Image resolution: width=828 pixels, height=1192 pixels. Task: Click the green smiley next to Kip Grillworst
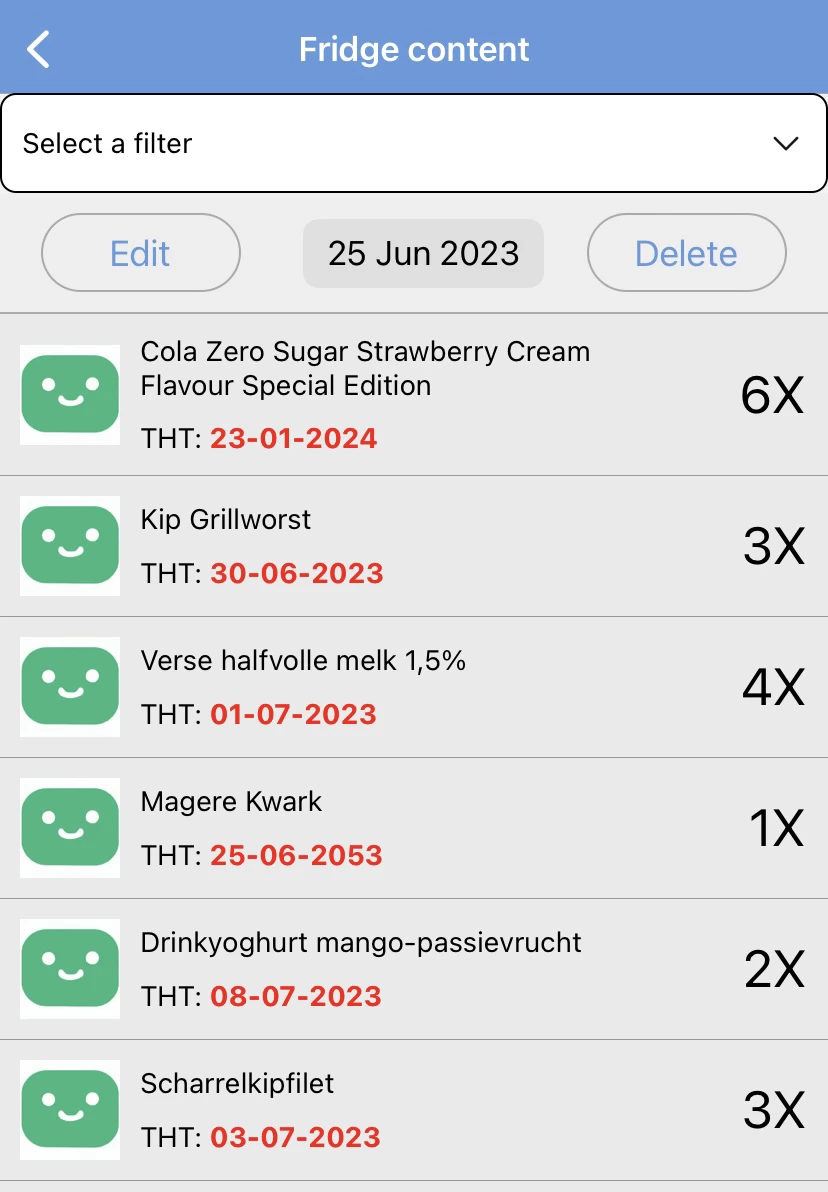[69, 546]
